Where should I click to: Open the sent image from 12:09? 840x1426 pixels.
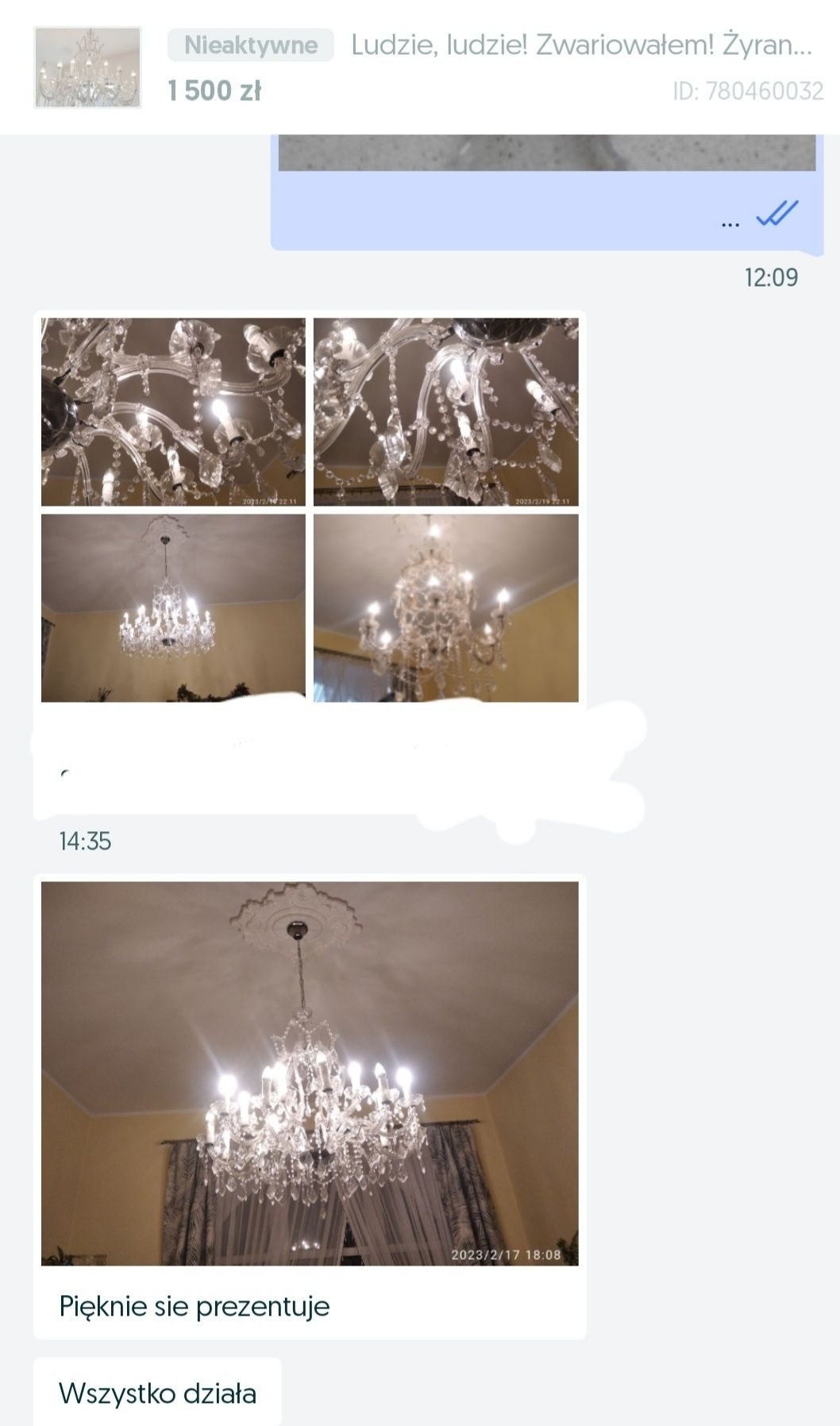coord(546,152)
